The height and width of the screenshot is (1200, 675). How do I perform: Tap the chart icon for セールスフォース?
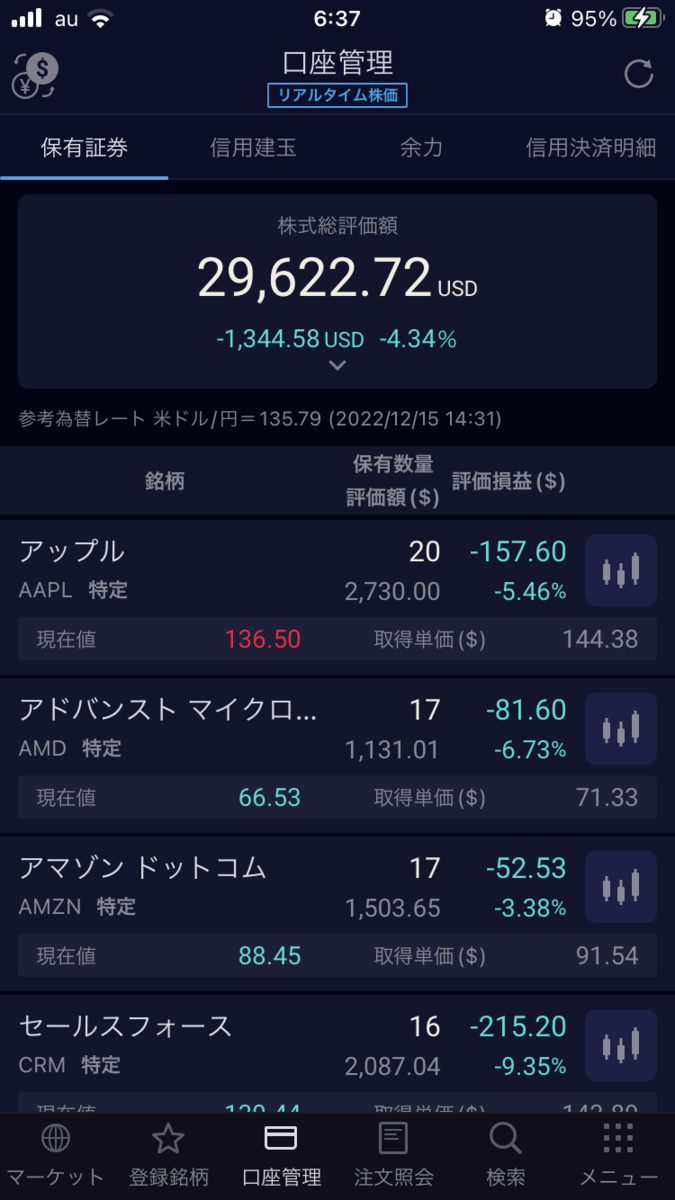[x=620, y=1045]
